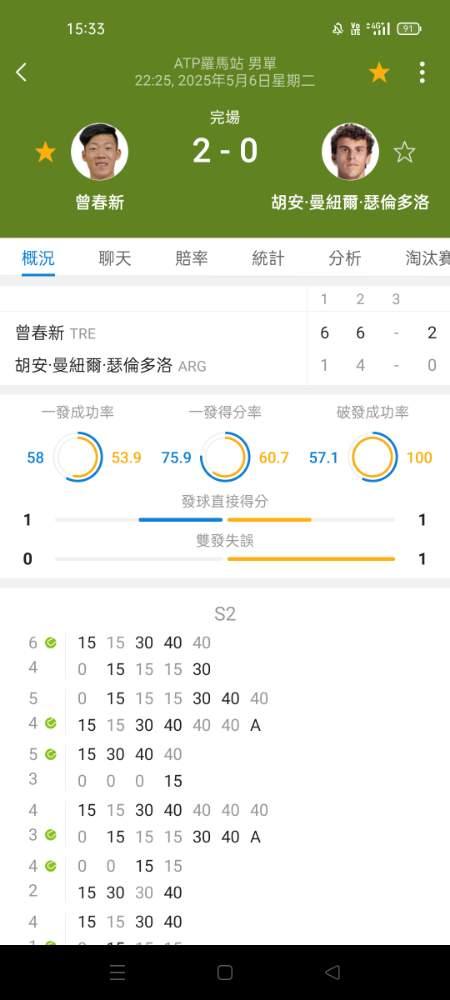Viewport: 450px width, 1000px height.
Task: Open recent apps from navigation bar
Action: [117, 972]
